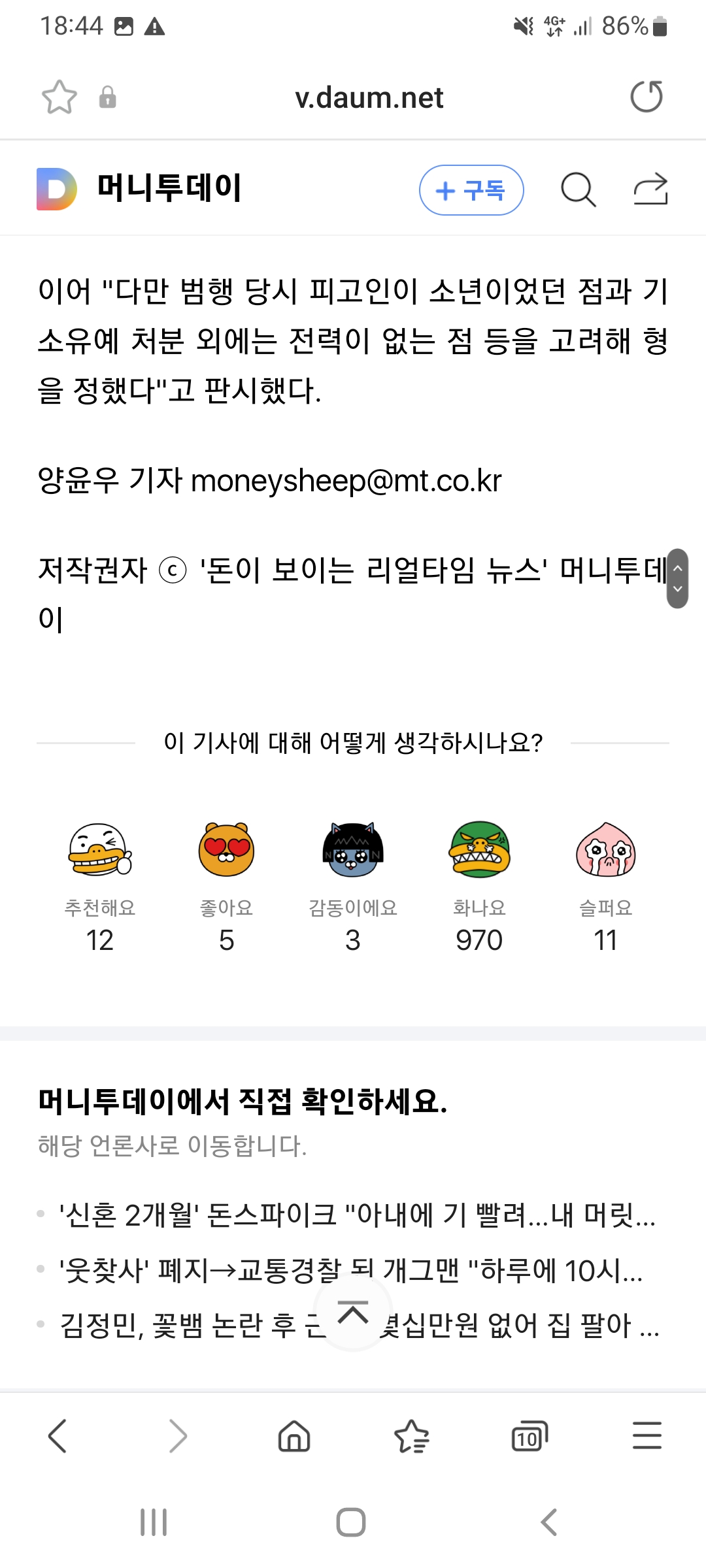React with 좋아요

pyautogui.click(x=226, y=849)
